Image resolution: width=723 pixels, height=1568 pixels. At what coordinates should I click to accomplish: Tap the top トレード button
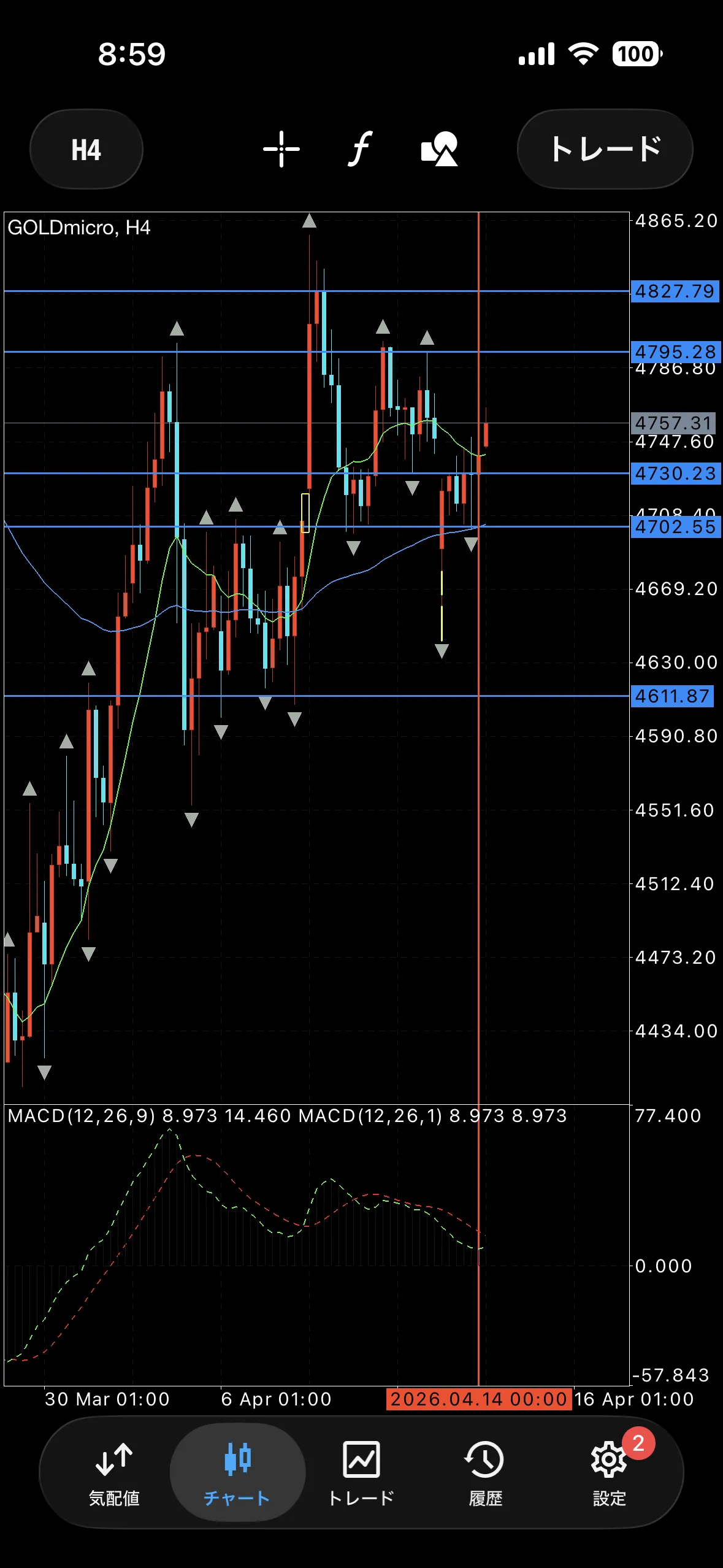605,149
